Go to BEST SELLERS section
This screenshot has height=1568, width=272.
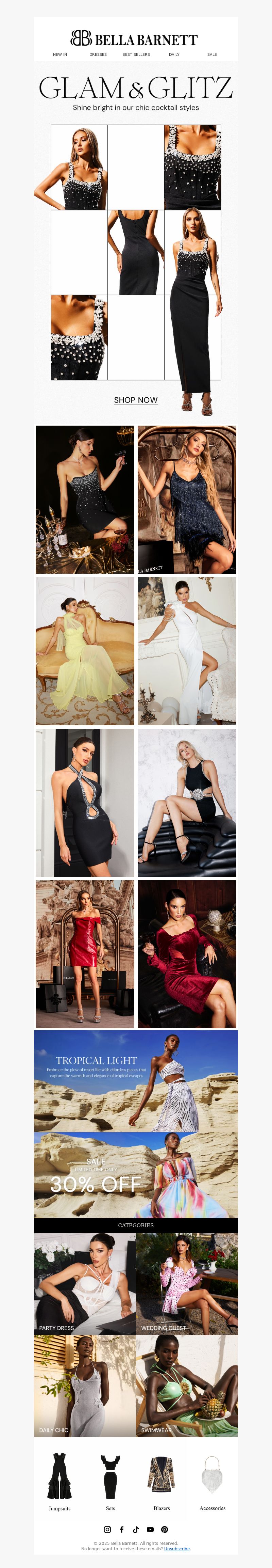136,54
